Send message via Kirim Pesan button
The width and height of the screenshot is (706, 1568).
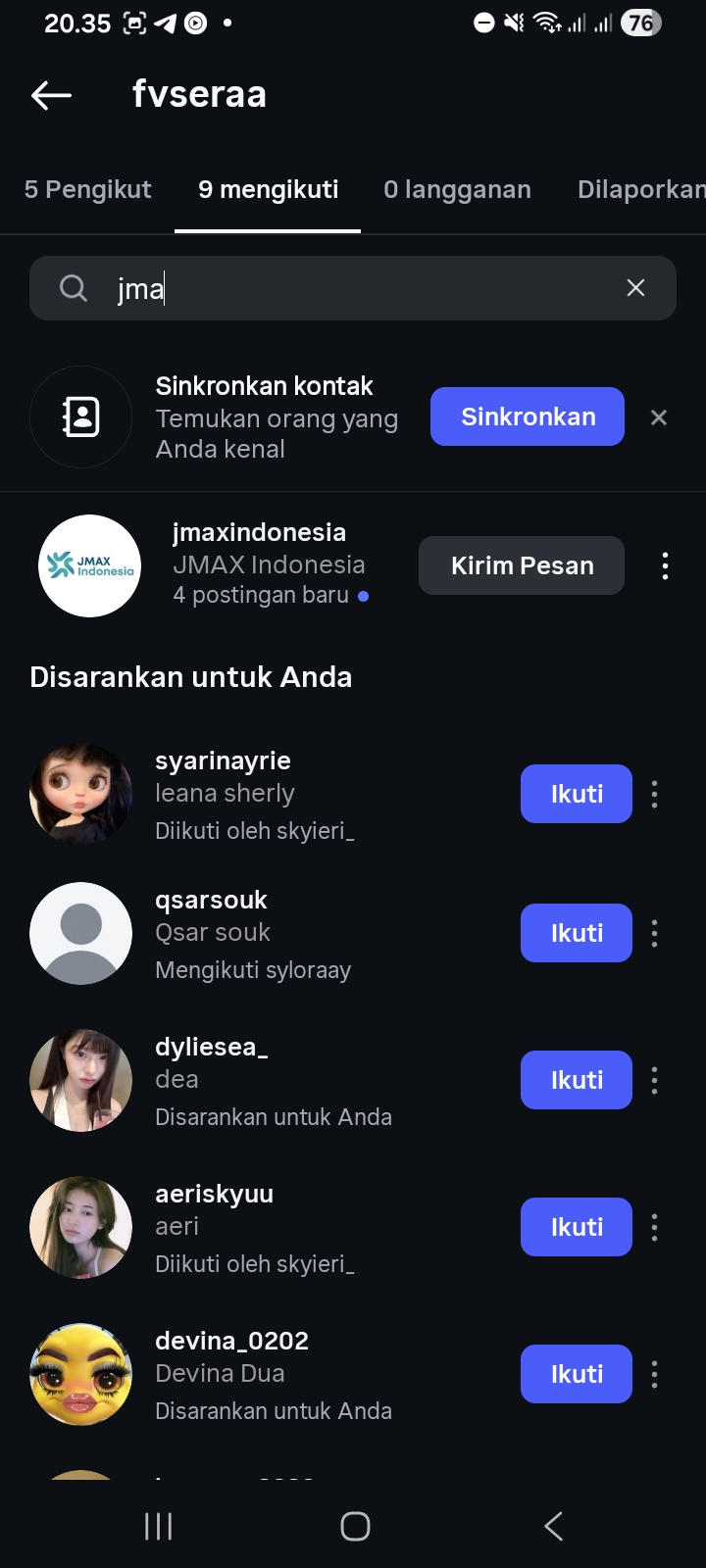[522, 565]
